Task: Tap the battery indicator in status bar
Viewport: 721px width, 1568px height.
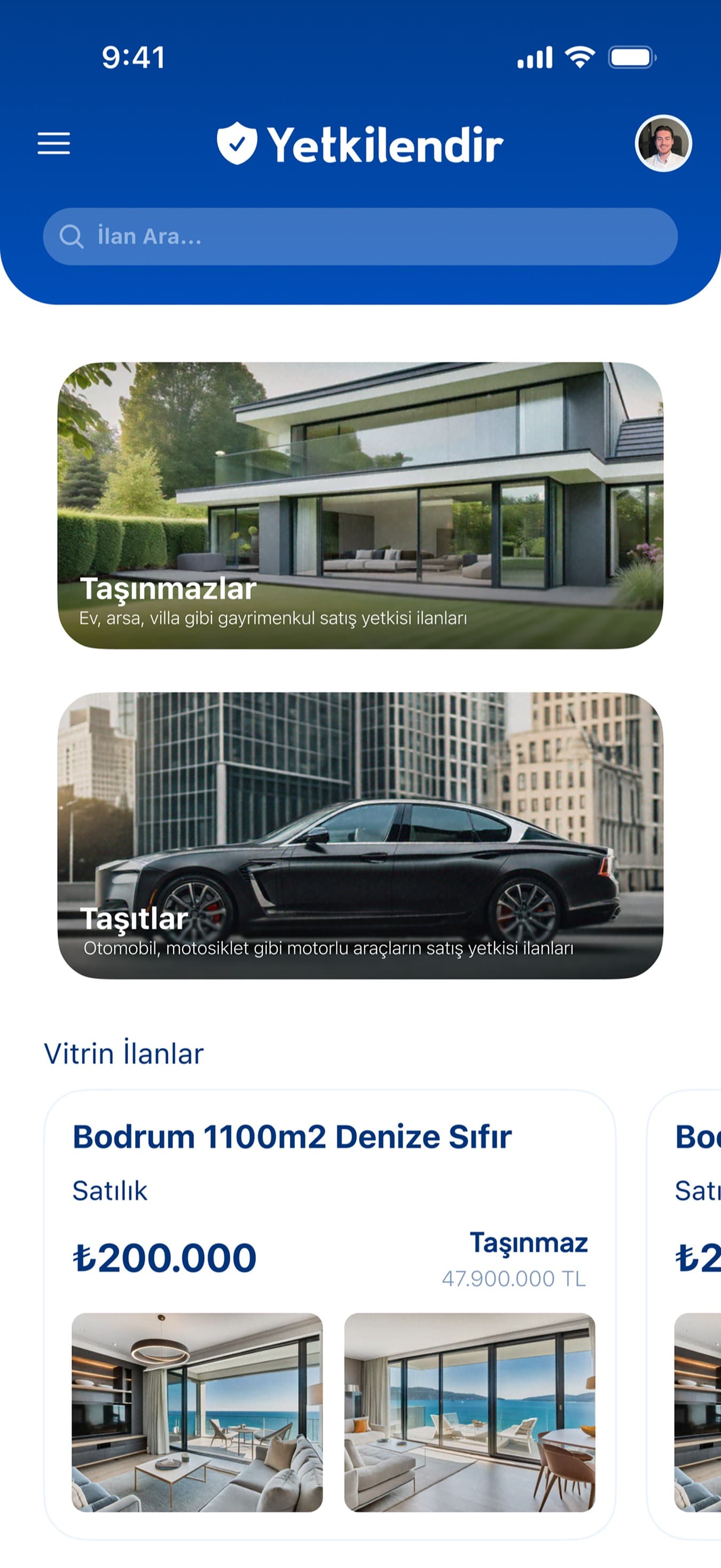Action: tap(630, 57)
